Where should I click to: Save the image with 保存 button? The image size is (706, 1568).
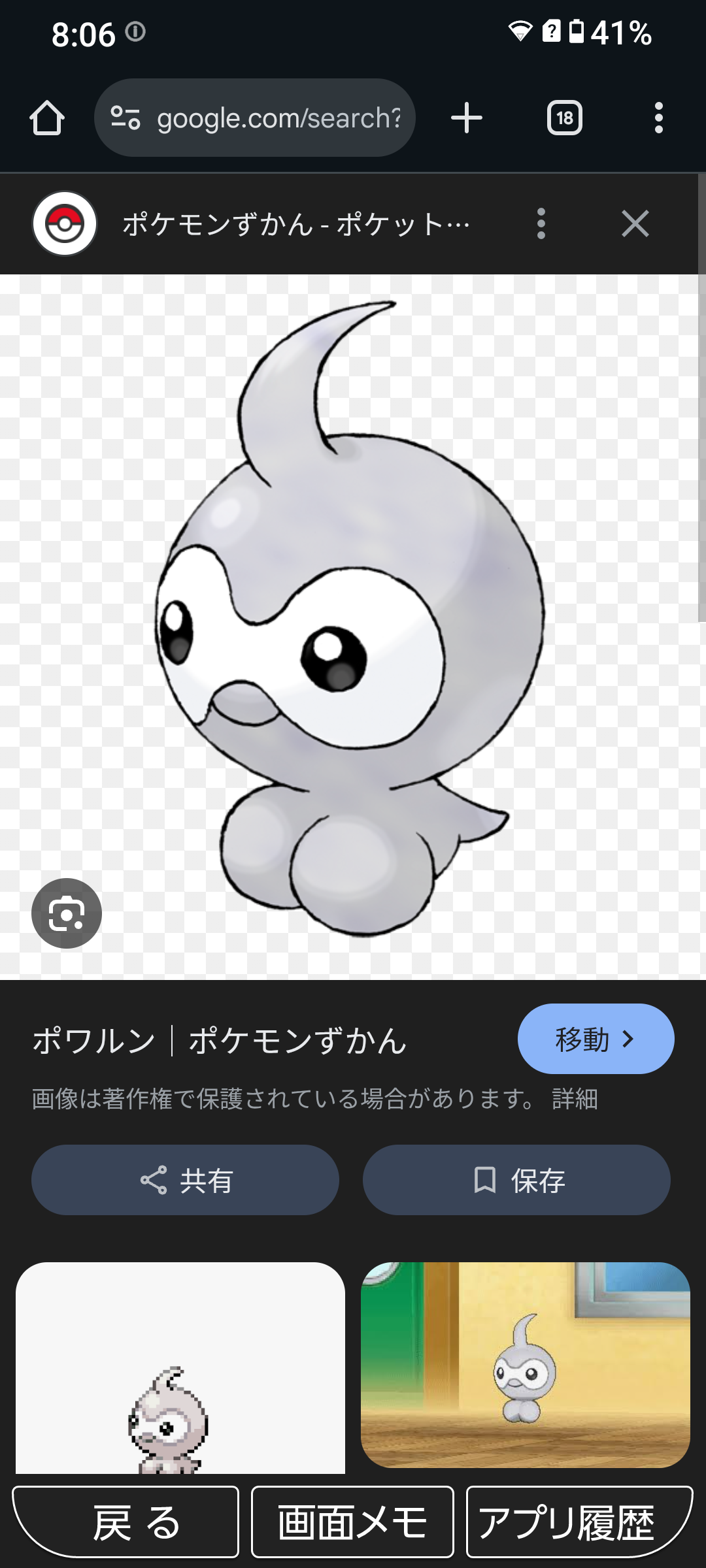coord(516,1180)
